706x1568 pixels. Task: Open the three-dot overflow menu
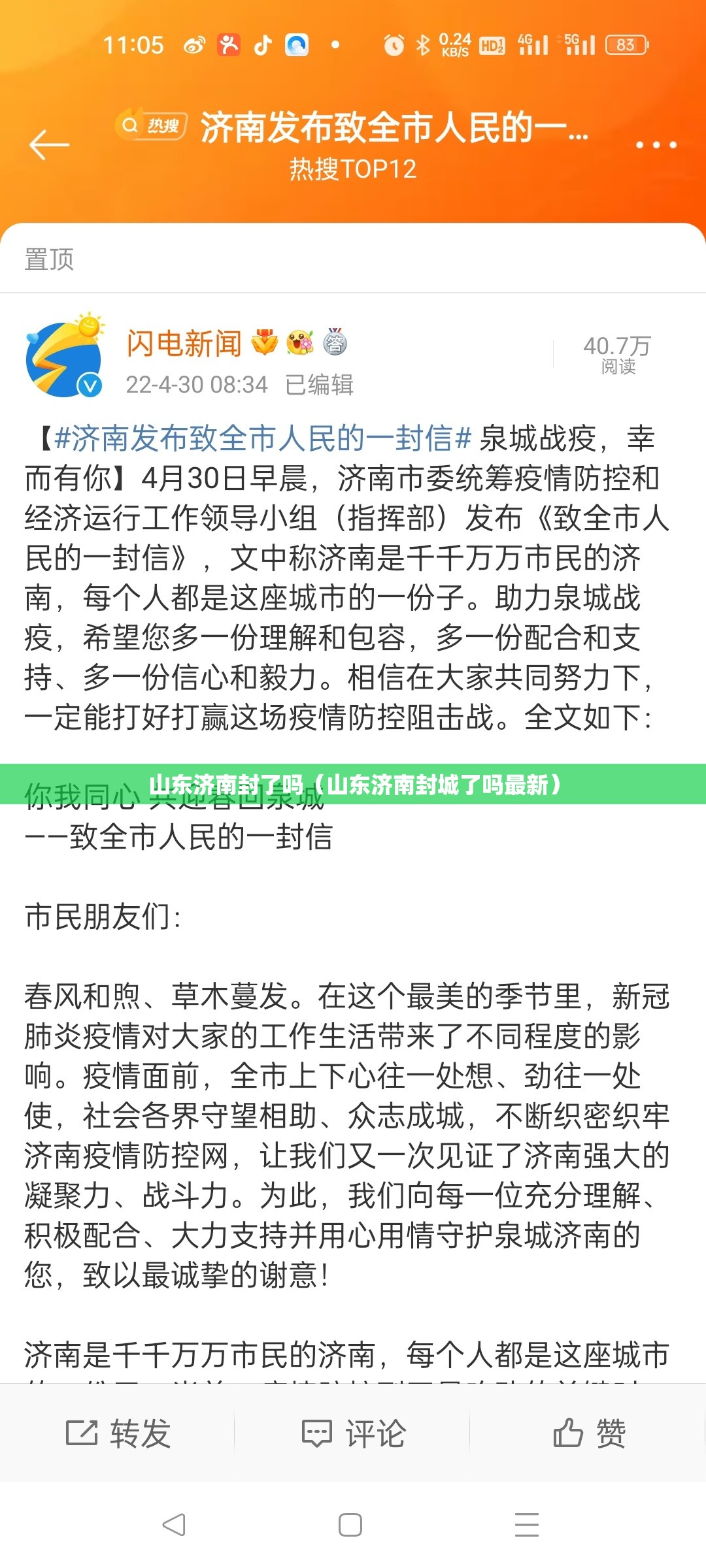656,145
